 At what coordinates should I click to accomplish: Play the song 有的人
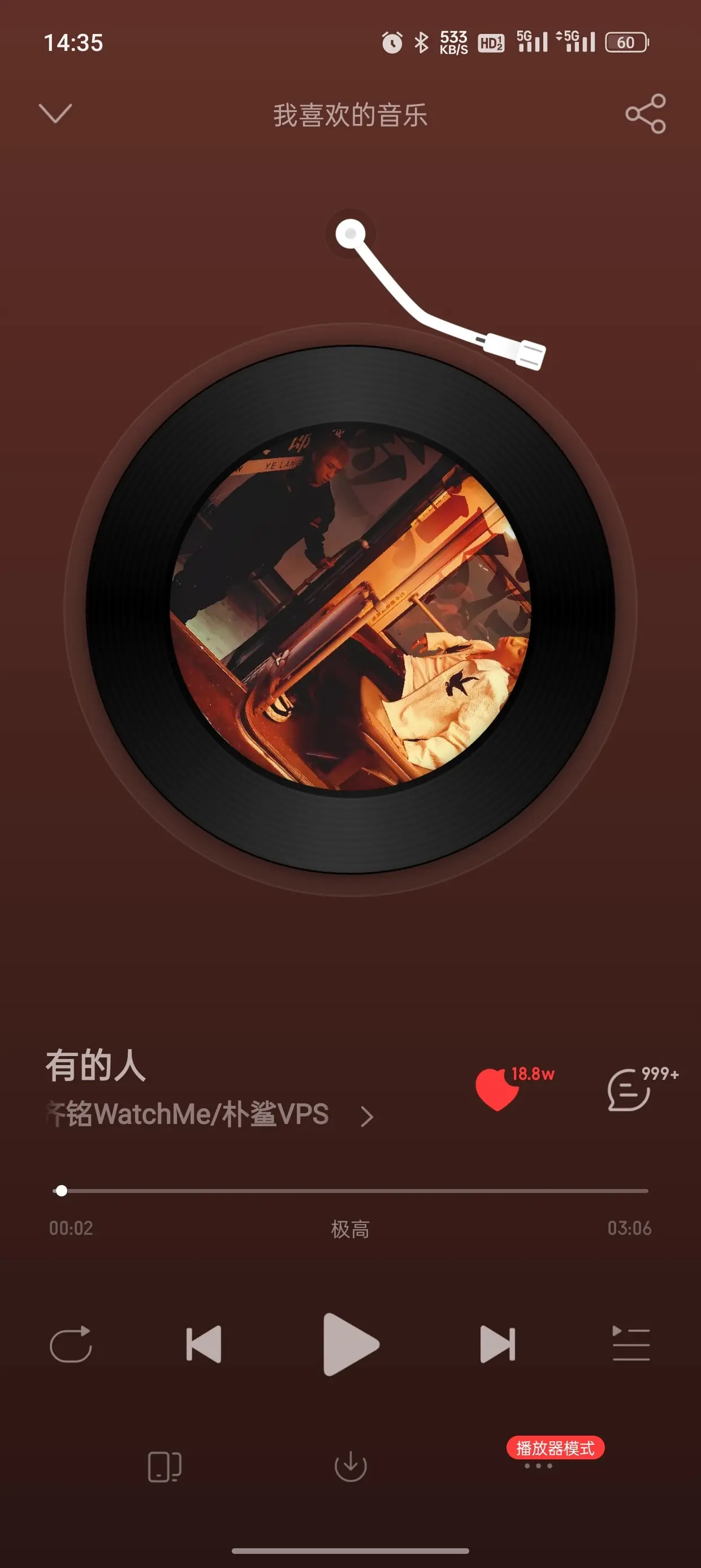click(x=350, y=1344)
